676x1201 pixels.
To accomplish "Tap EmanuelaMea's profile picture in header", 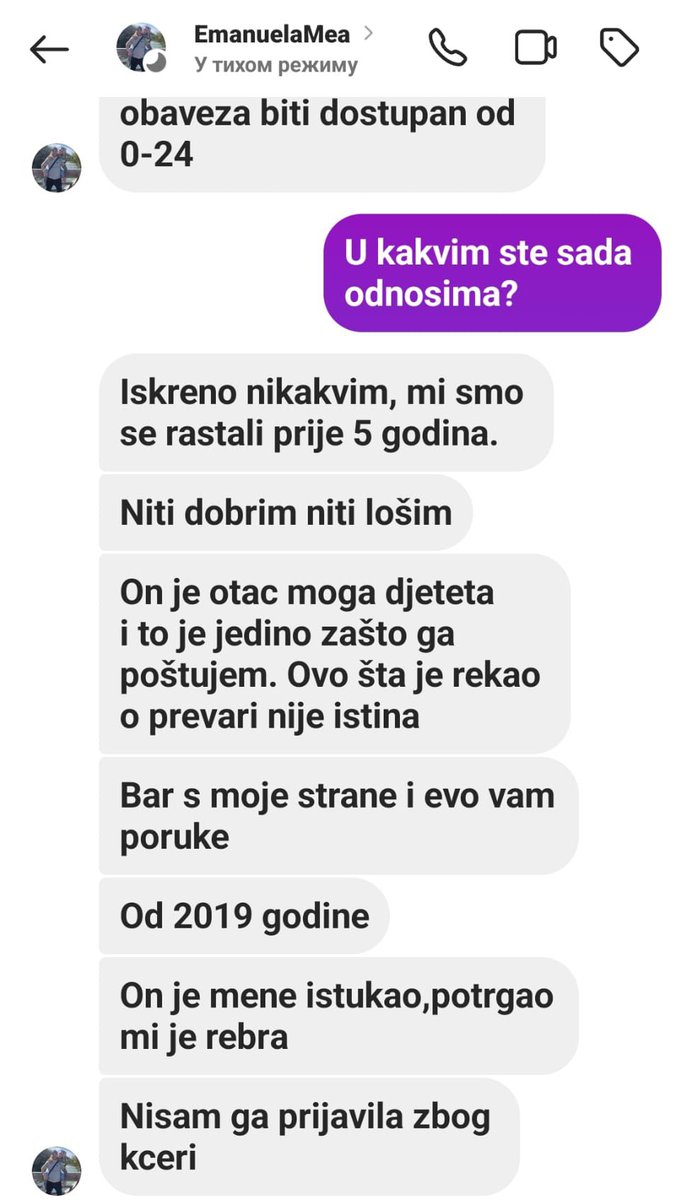I will click(142, 48).
